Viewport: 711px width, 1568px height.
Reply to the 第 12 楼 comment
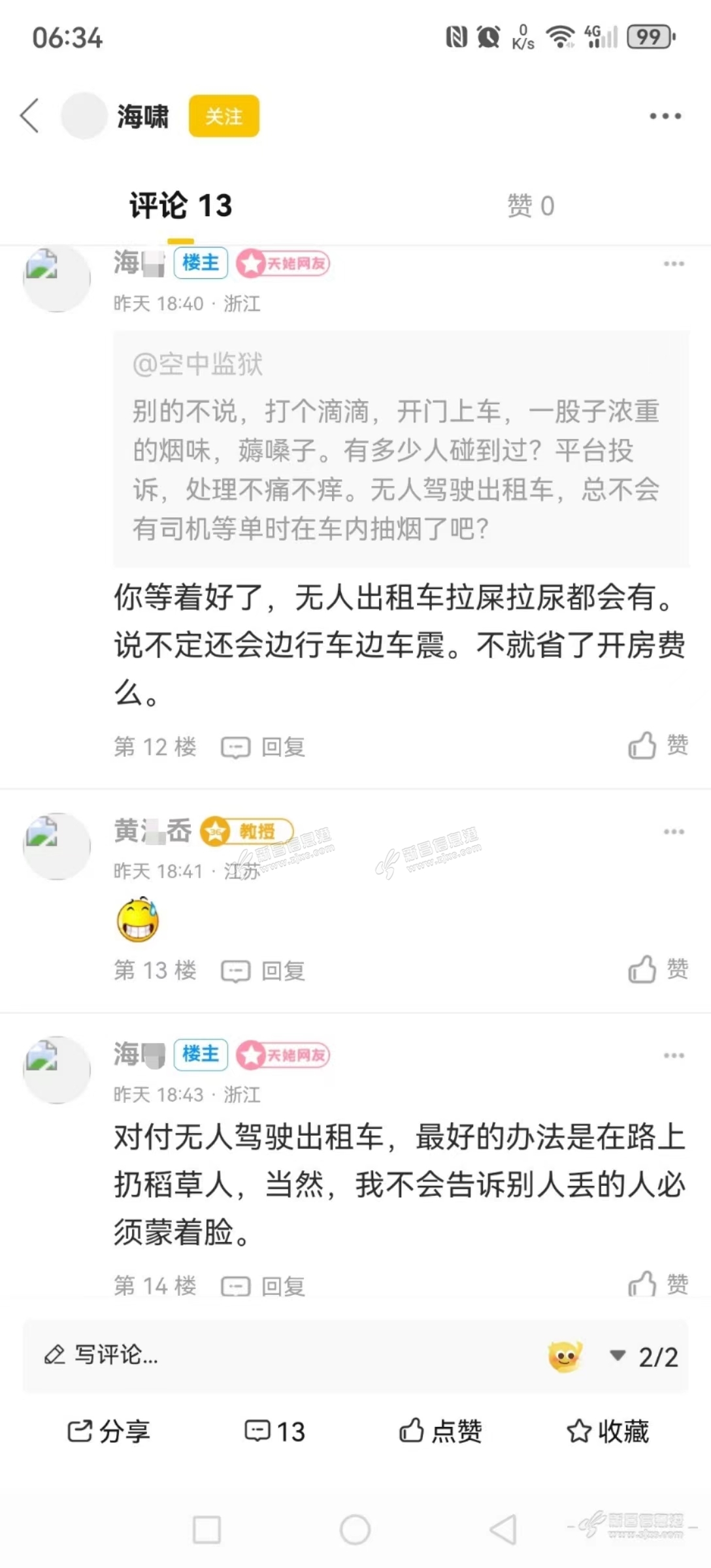click(x=264, y=746)
